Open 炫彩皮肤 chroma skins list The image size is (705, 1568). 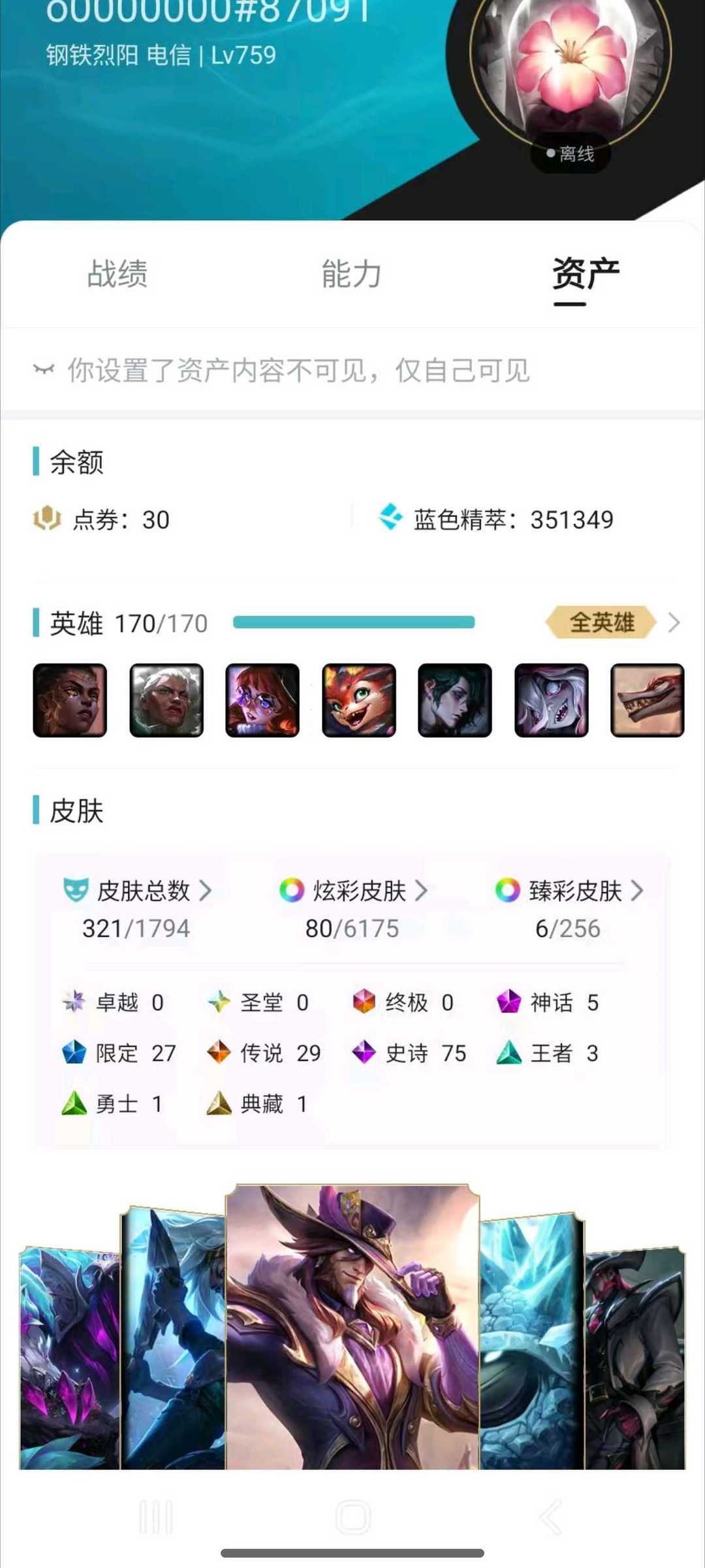click(x=353, y=890)
